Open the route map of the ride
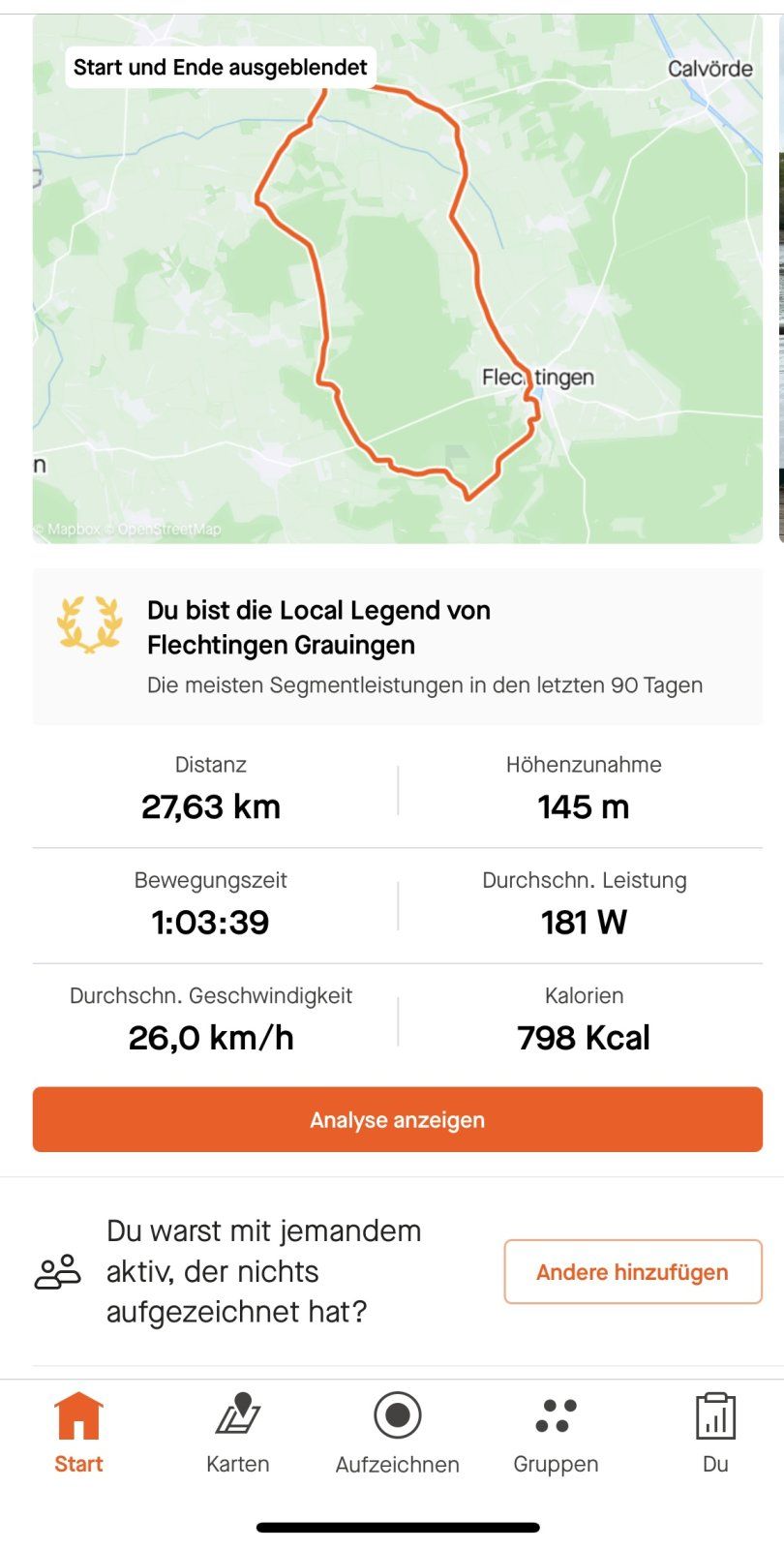This screenshot has height=1549, width=784. [x=397, y=279]
